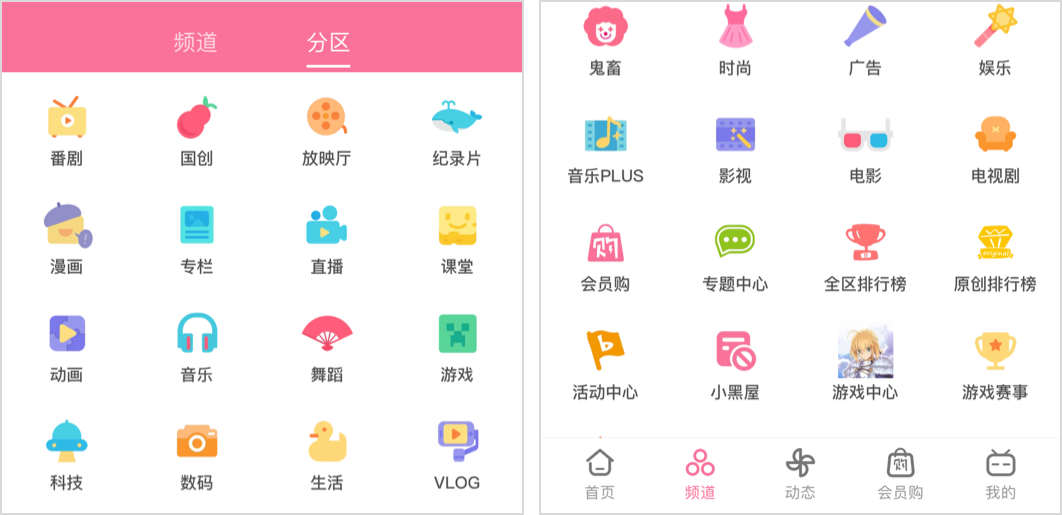Viewport: 1062px width, 515px height.
Task: Switch to 动态 in bottom navigation
Action: point(800,474)
